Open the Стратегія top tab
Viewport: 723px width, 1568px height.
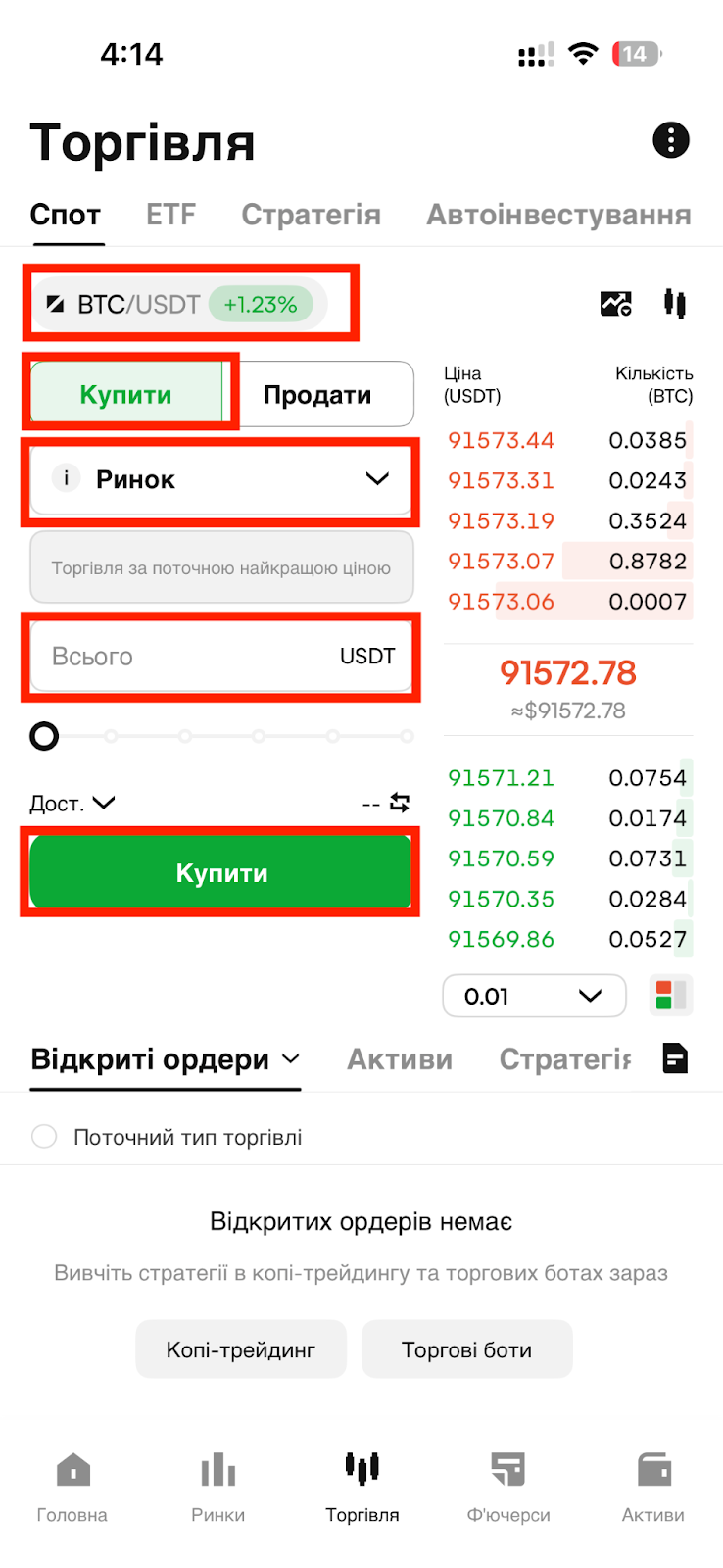pyautogui.click(x=311, y=215)
